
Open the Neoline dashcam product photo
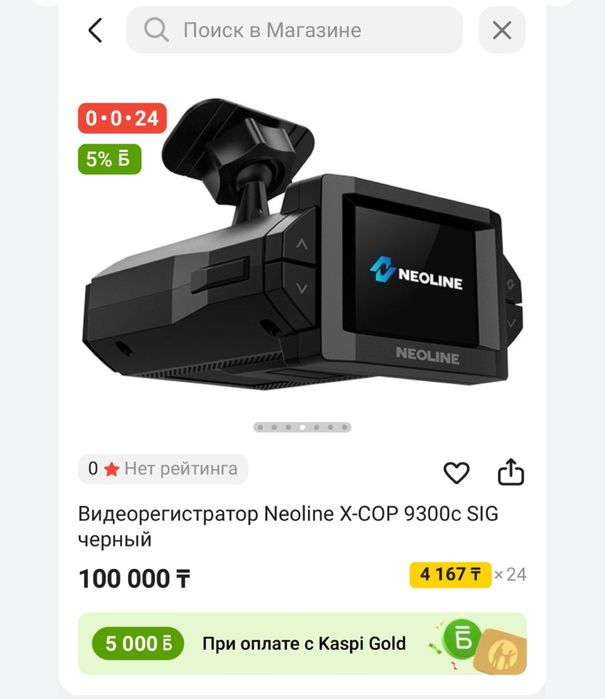302,250
